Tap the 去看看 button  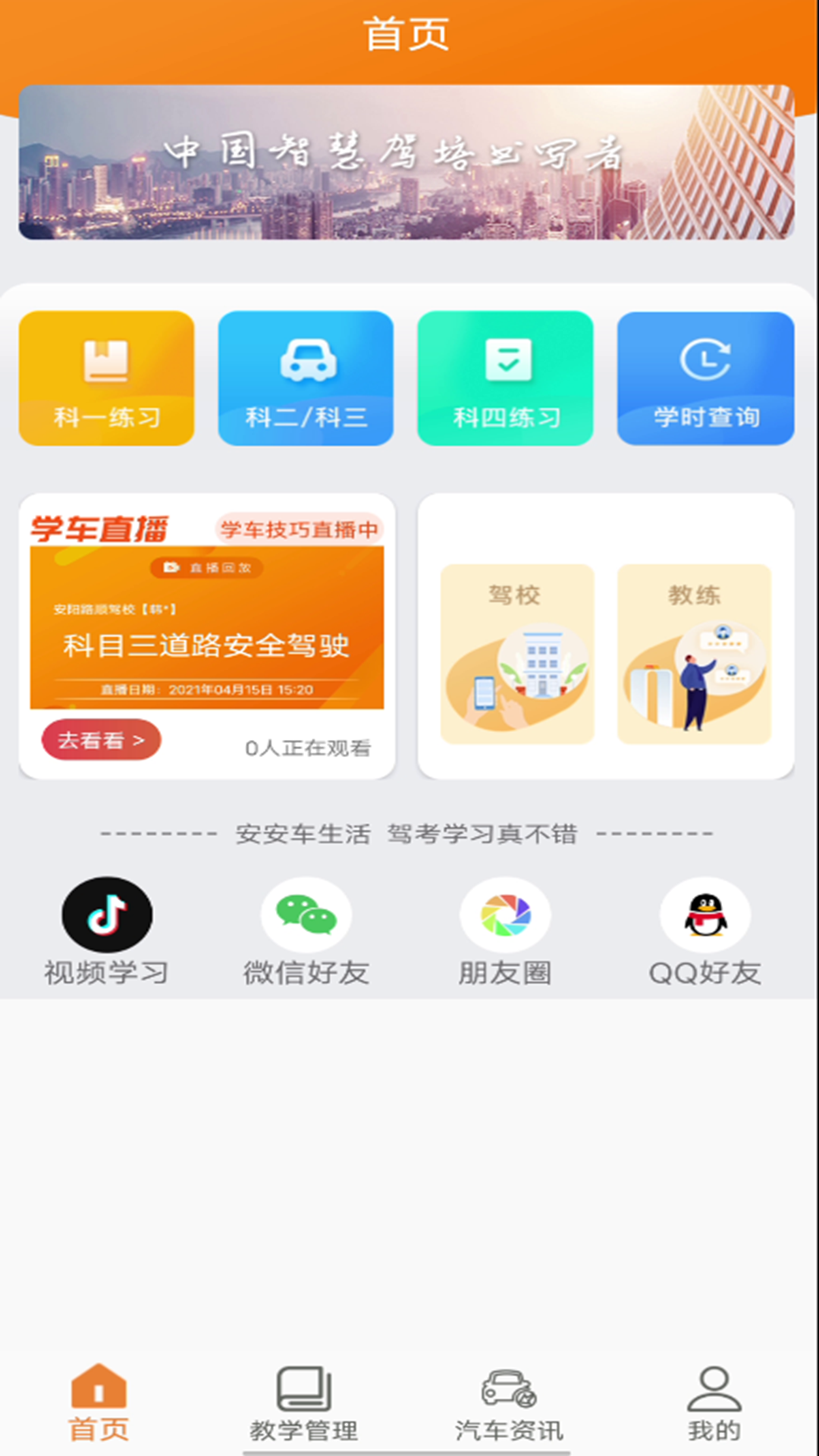coord(101,740)
